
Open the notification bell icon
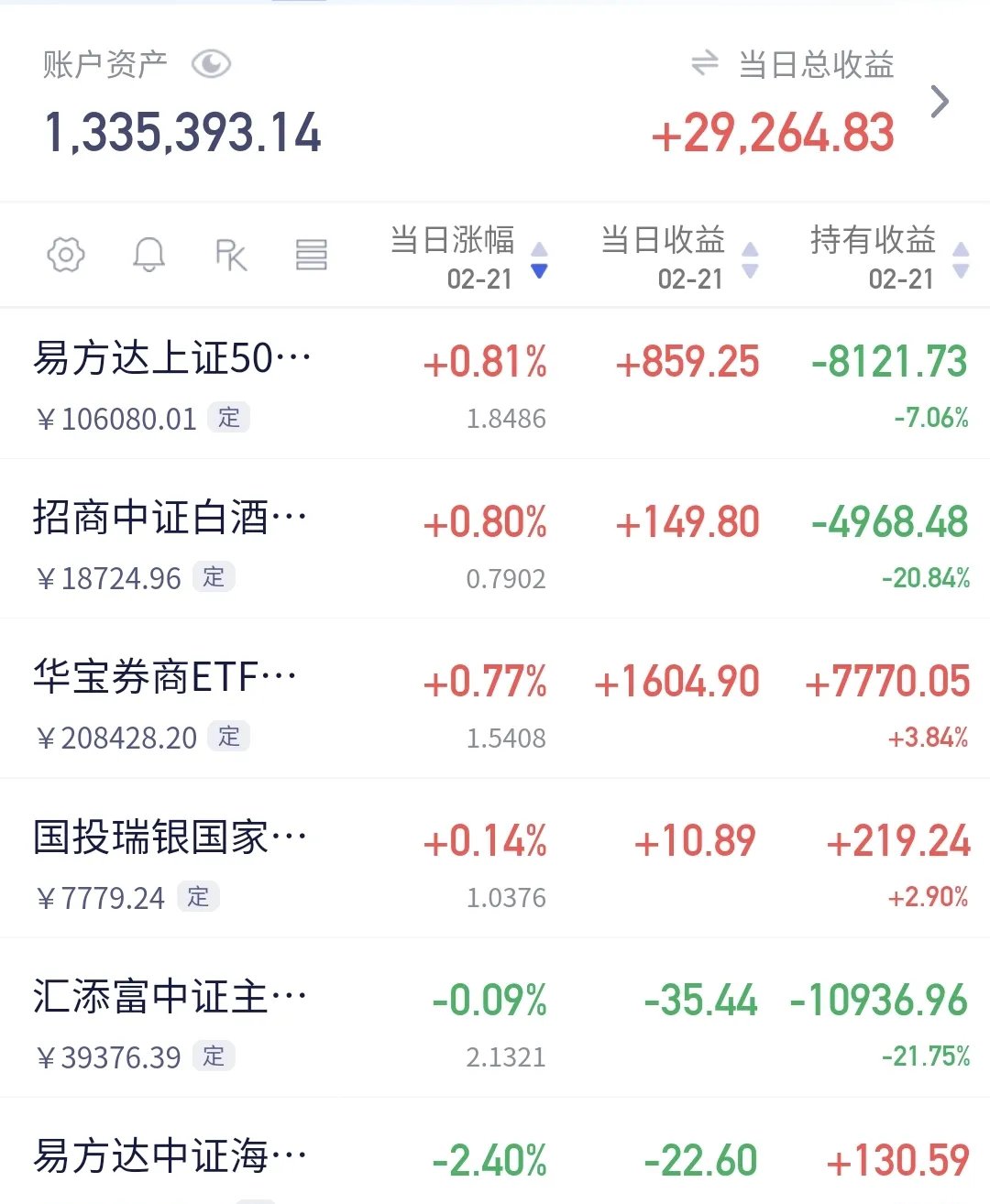point(149,255)
